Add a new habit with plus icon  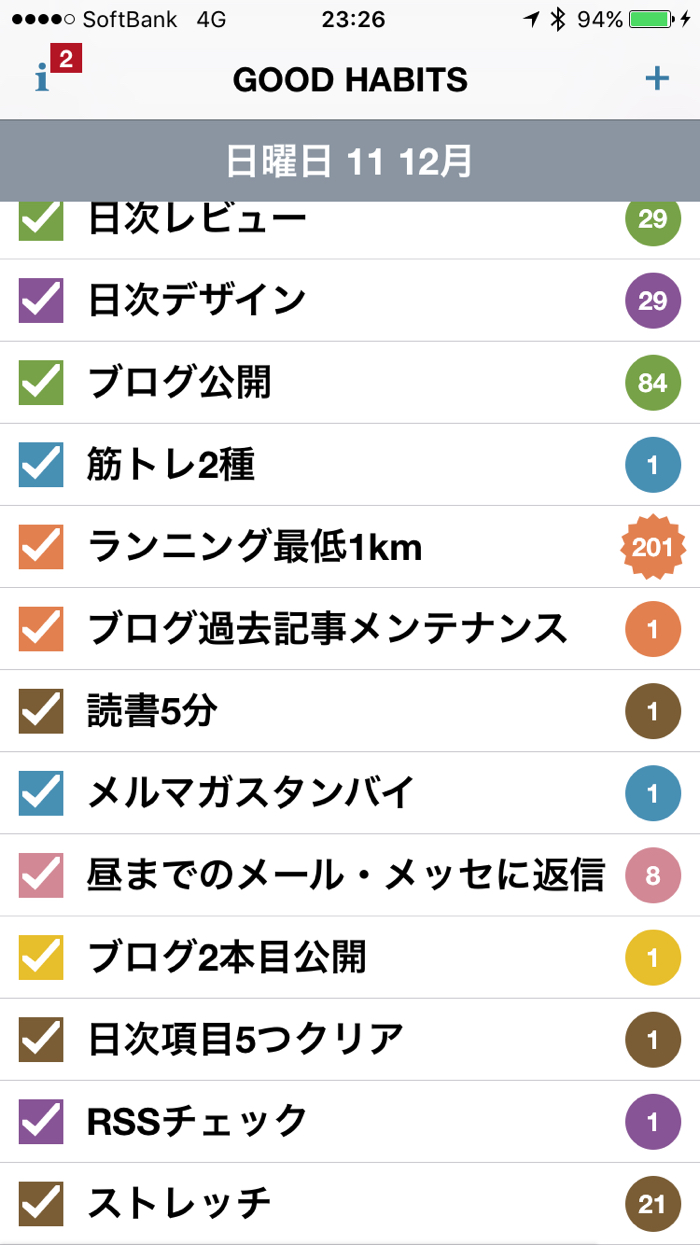[x=656, y=78]
